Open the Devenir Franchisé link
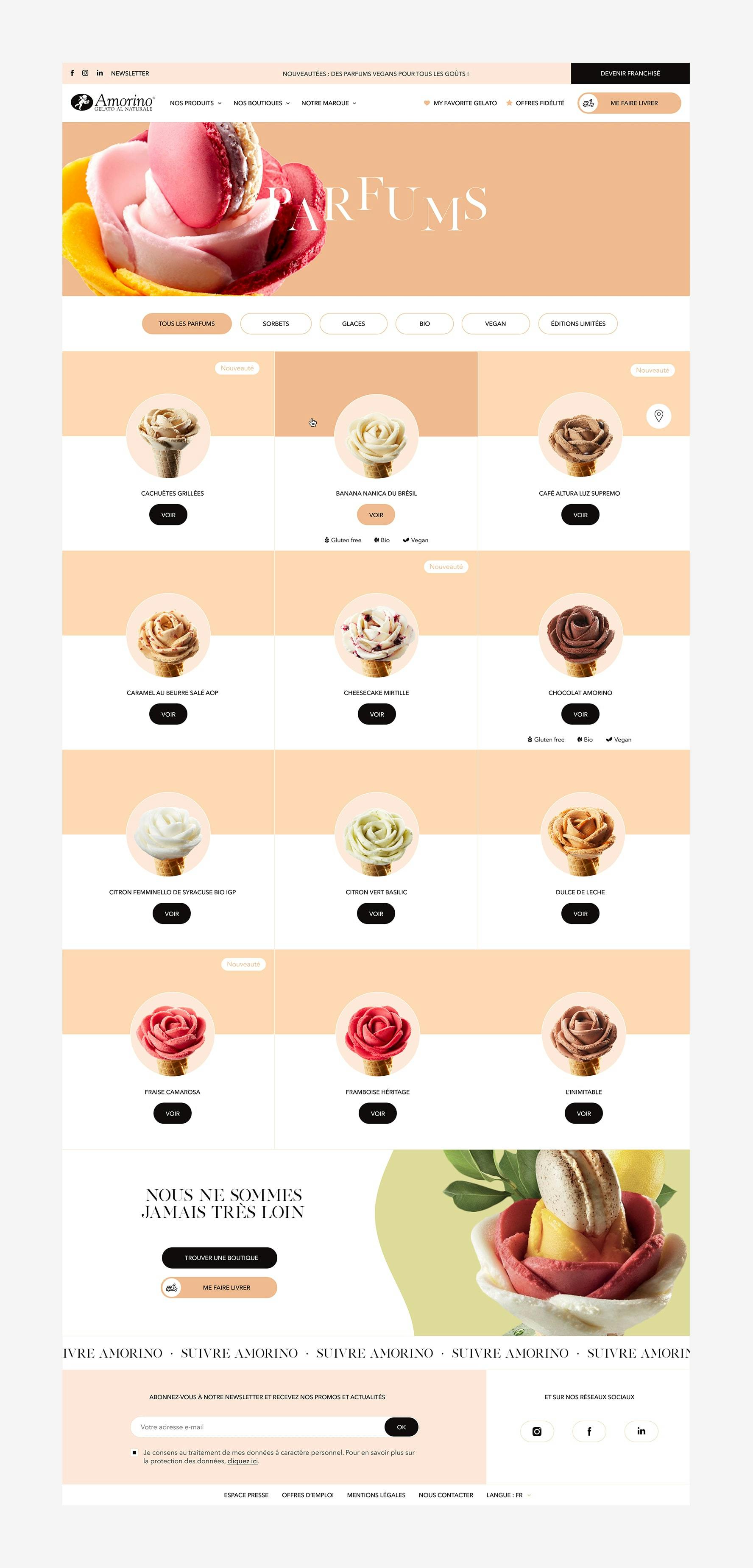Image resolution: width=753 pixels, height=1568 pixels. [630, 73]
